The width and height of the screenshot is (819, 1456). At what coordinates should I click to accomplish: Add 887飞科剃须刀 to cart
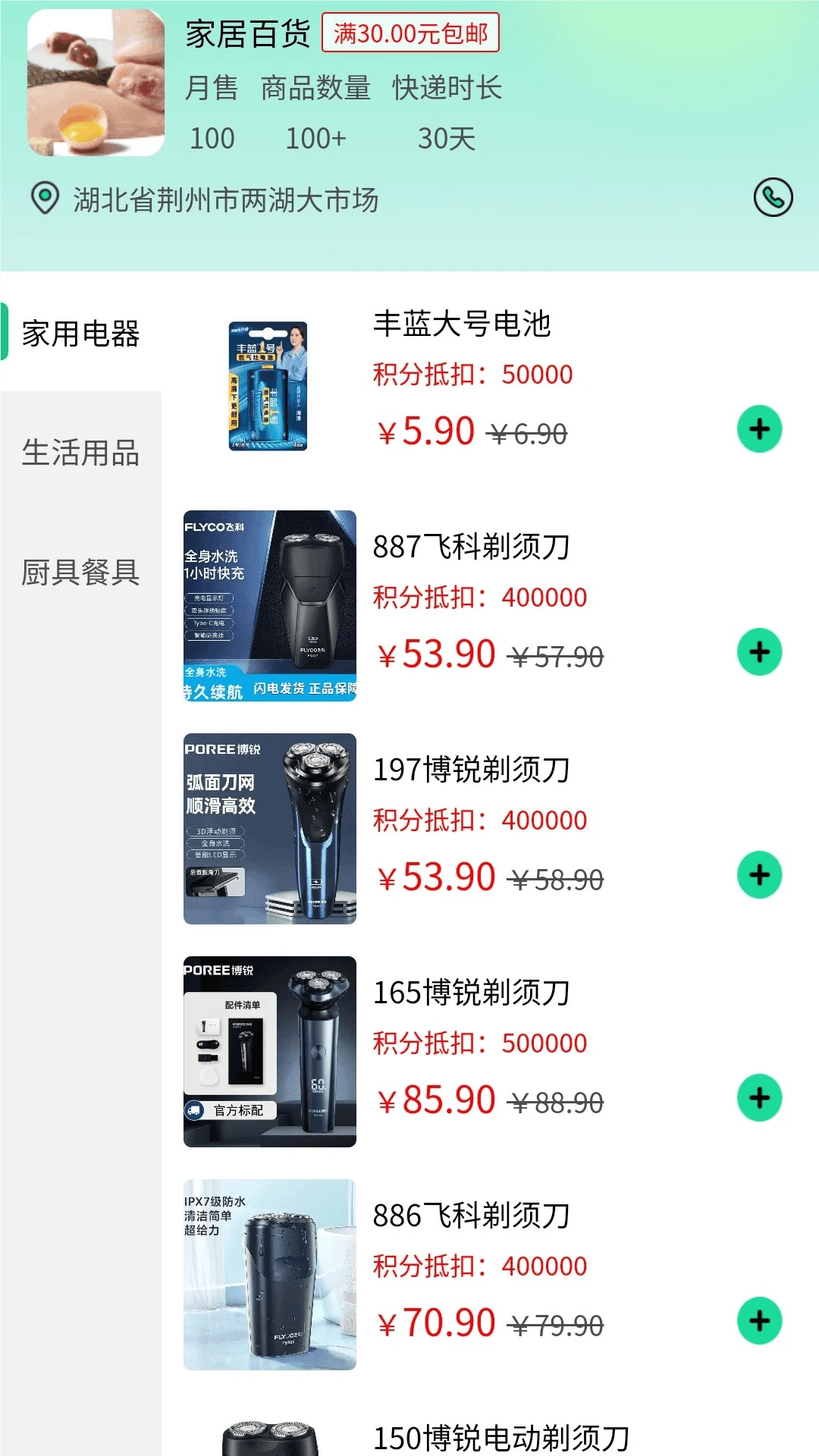click(x=759, y=652)
